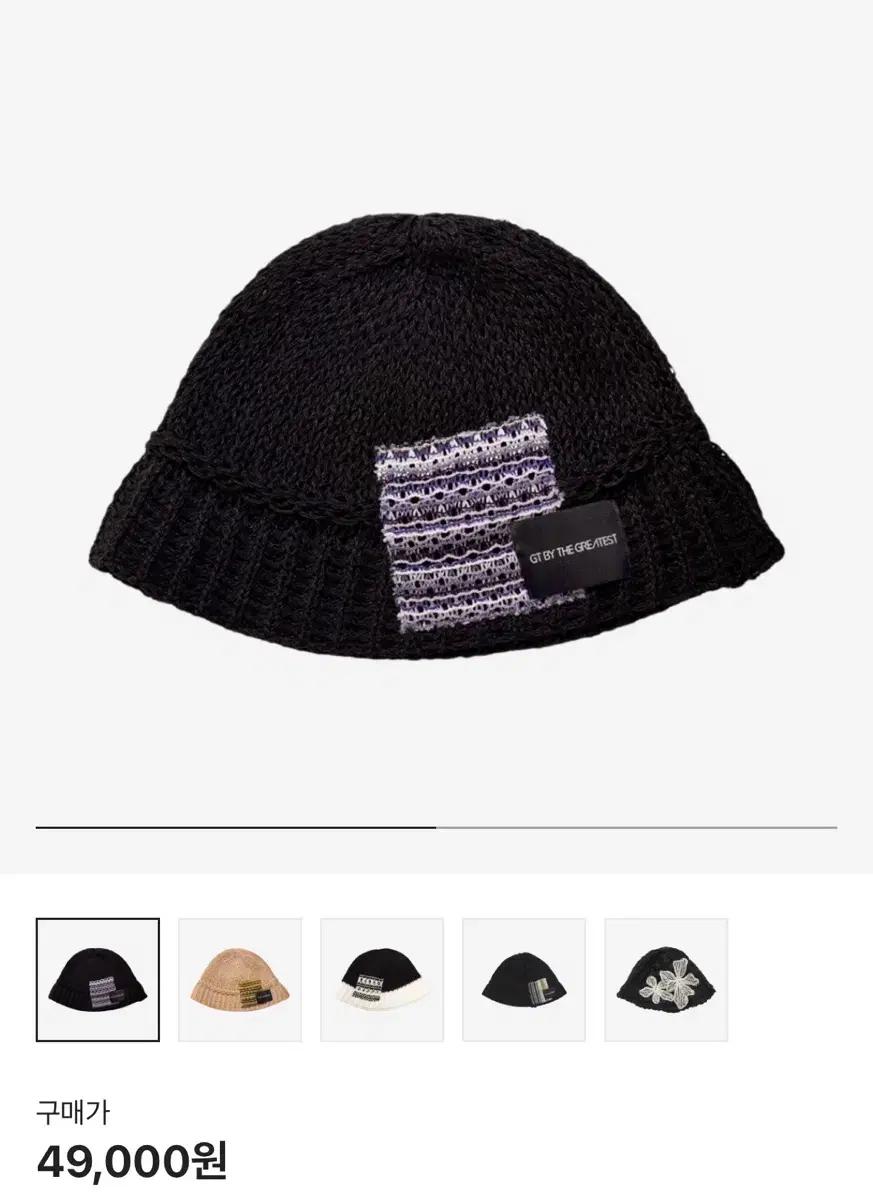Select the plain black hat with label thumbnail
This screenshot has height=1200, width=873.
524,980
